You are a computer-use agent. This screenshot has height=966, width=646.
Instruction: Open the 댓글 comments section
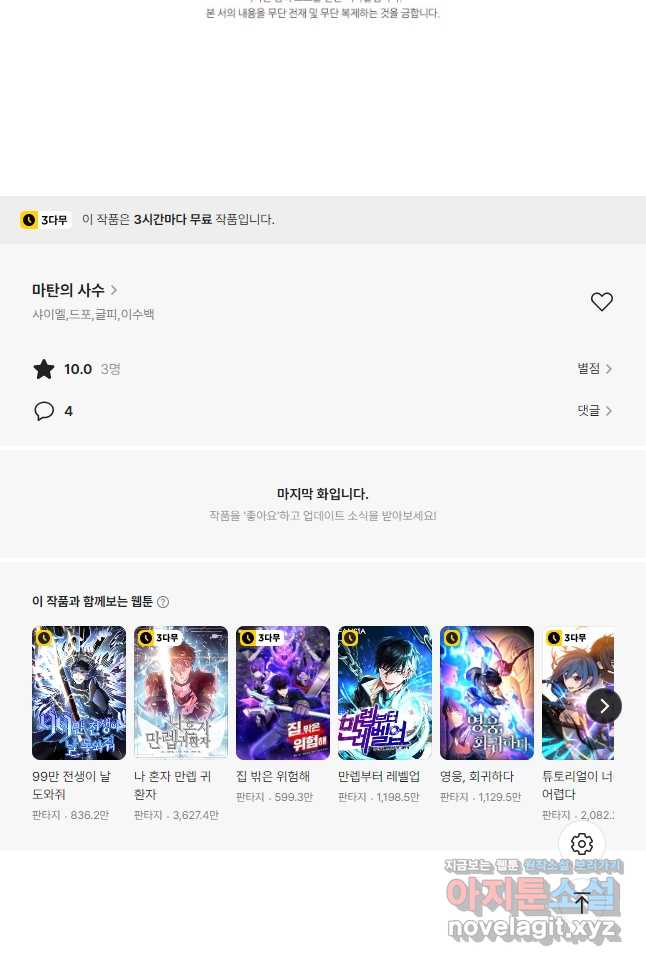[x=594, y=411]
